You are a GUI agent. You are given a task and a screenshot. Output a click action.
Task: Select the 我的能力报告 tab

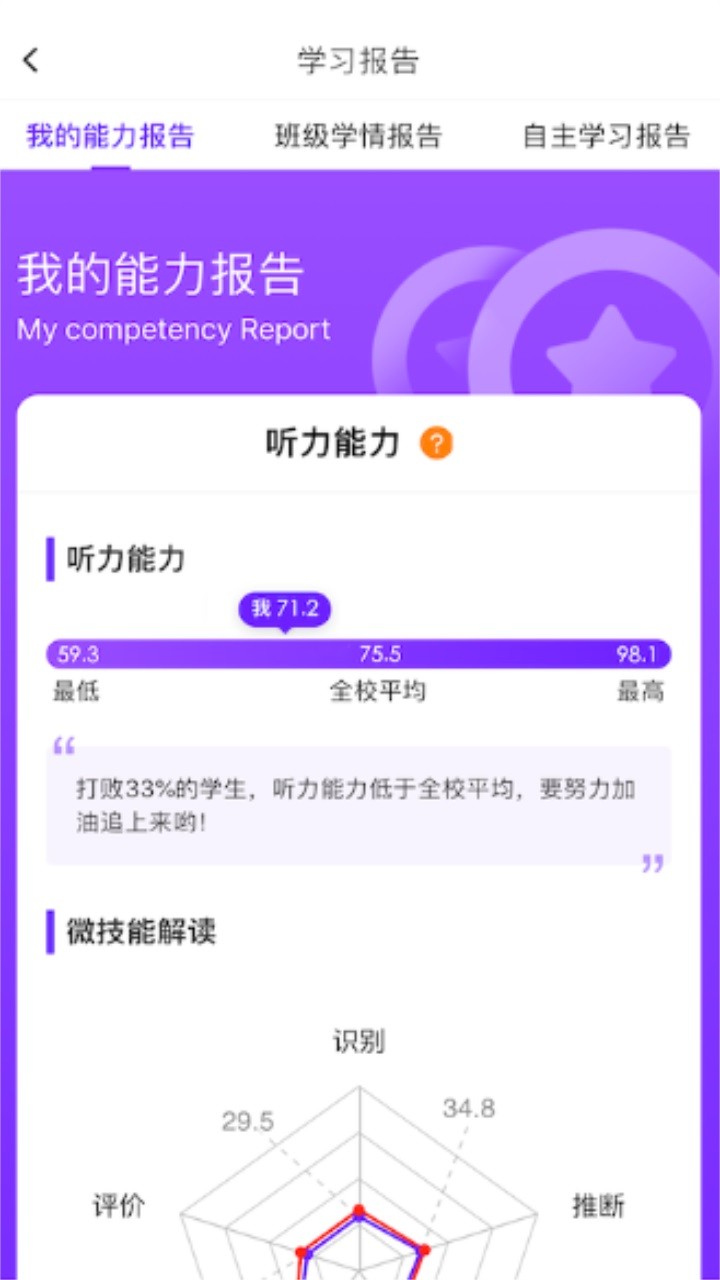110,136
